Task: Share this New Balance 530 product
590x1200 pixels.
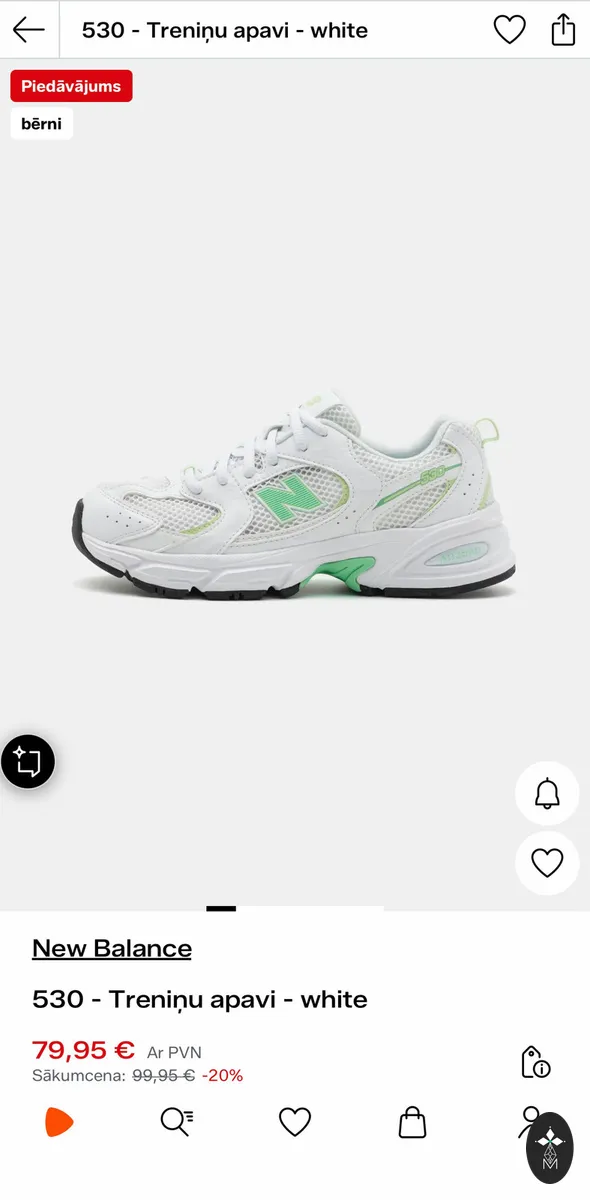Action: tap(564, 30)
